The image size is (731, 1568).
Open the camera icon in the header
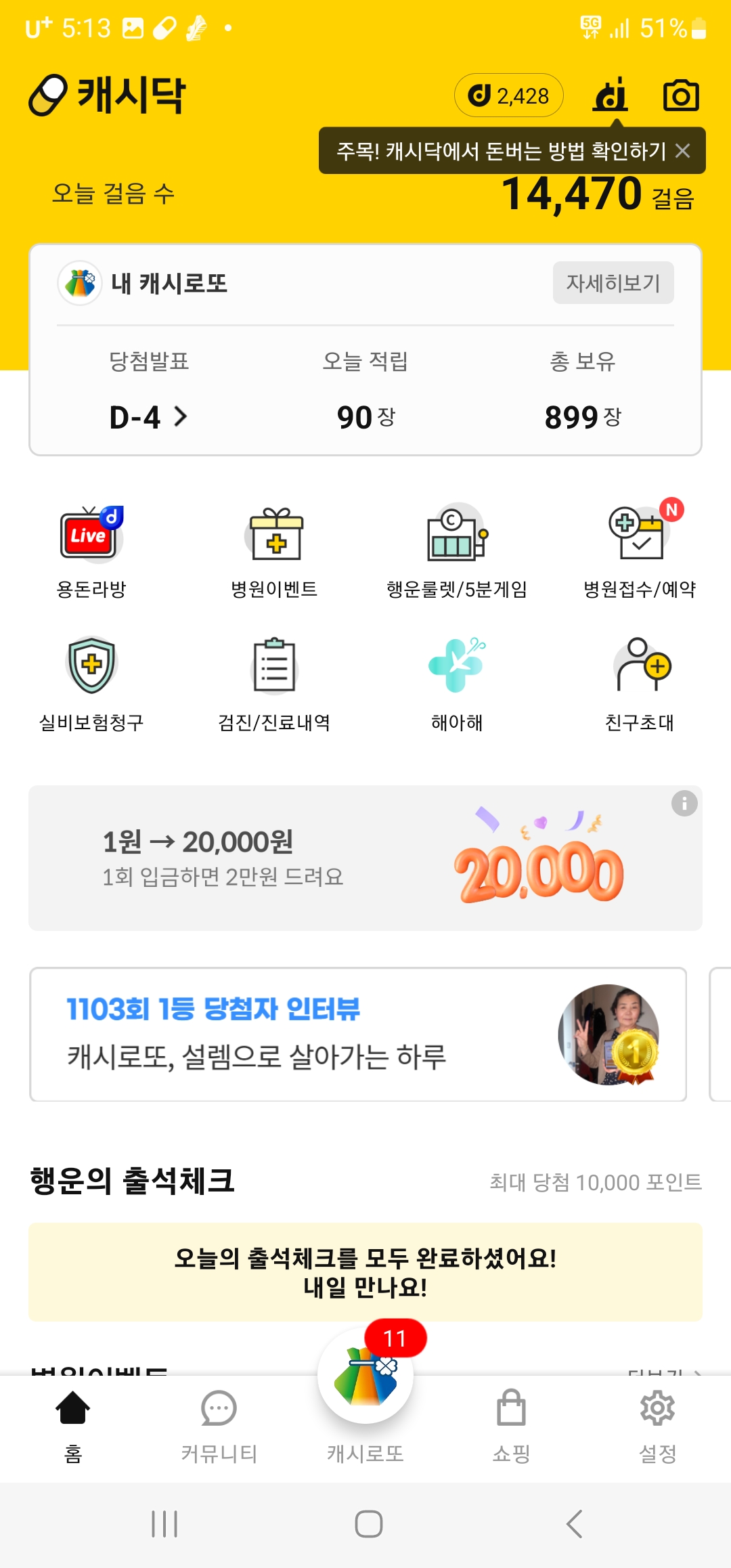tap(680, 95)
